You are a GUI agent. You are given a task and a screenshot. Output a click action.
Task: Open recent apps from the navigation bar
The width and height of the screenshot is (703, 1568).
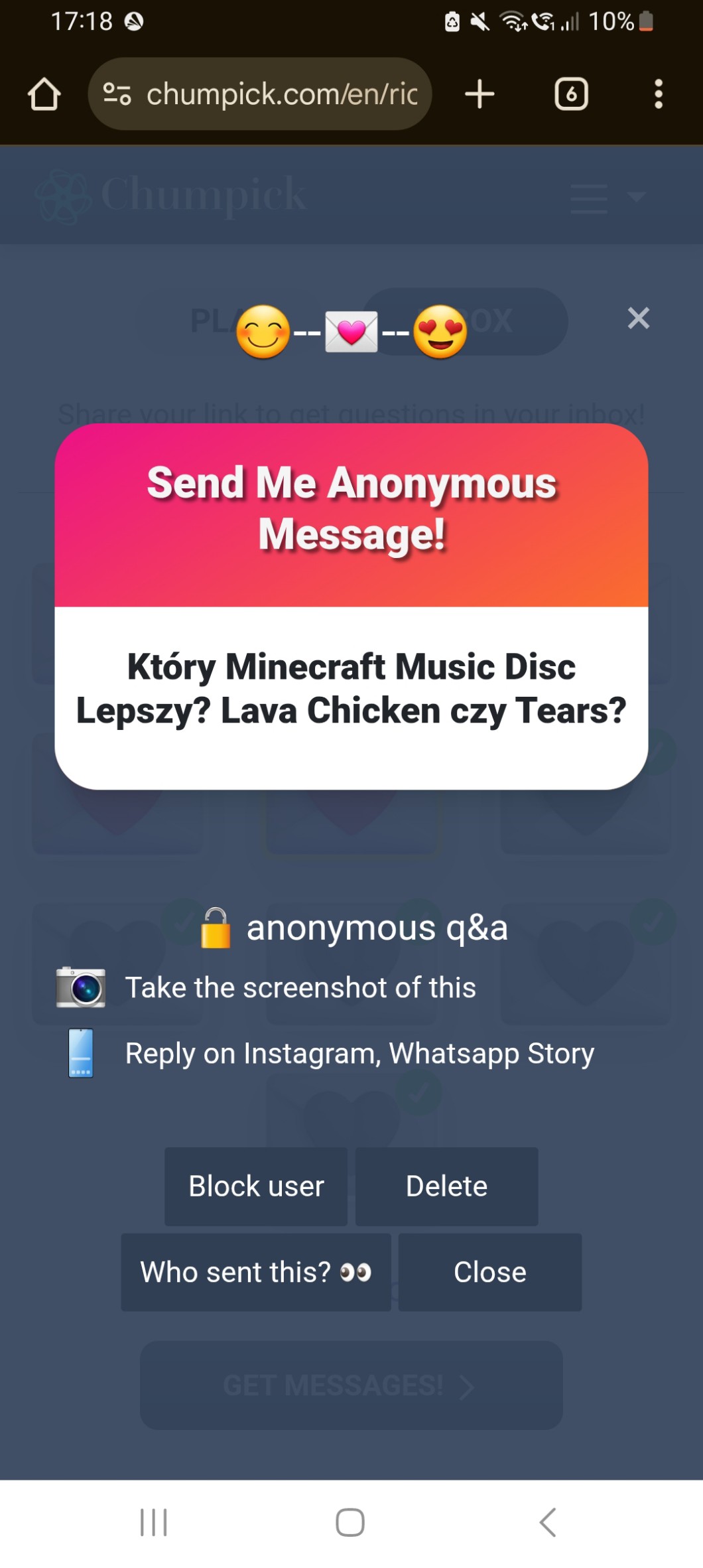(154, 1522)
